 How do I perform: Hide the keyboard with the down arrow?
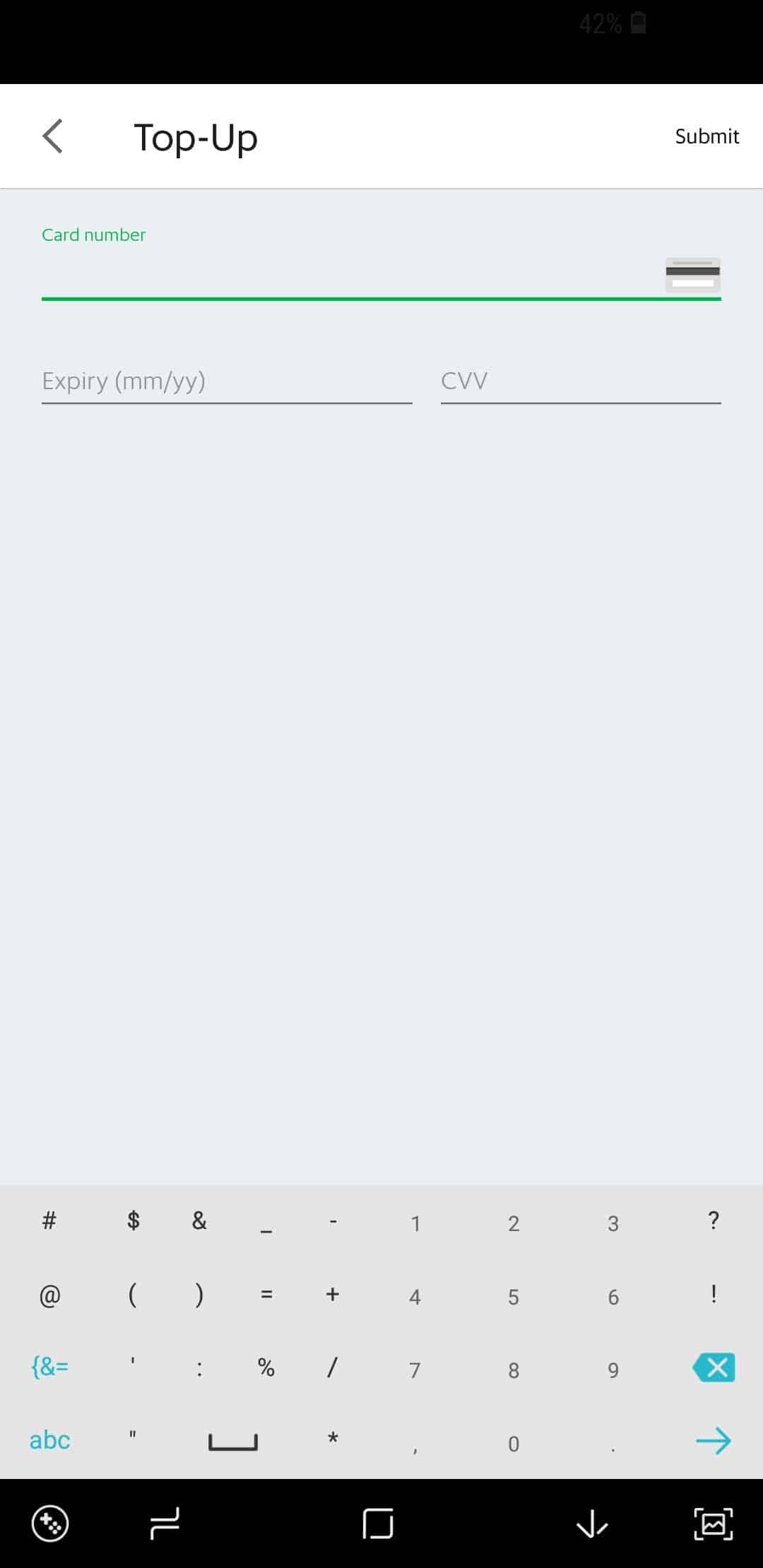(592, 1524)
